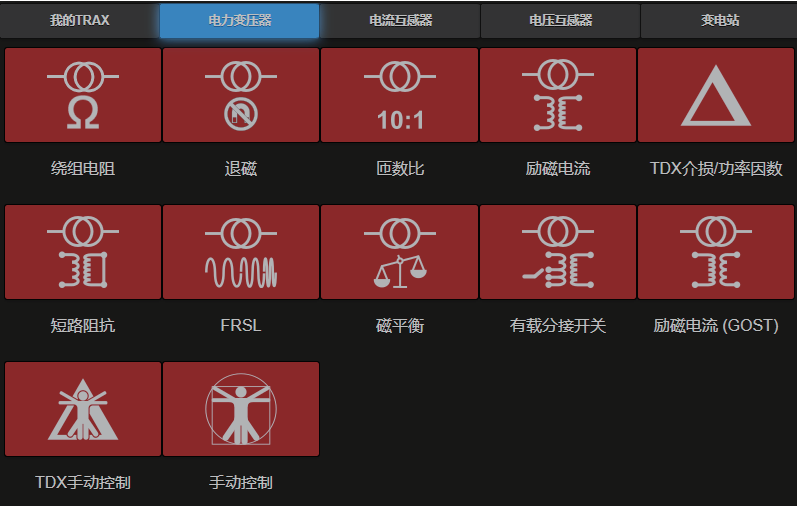This screenshot has width=798, height=506.
Task: Launch the 手动控制 tile
Action: coord(241,409)
